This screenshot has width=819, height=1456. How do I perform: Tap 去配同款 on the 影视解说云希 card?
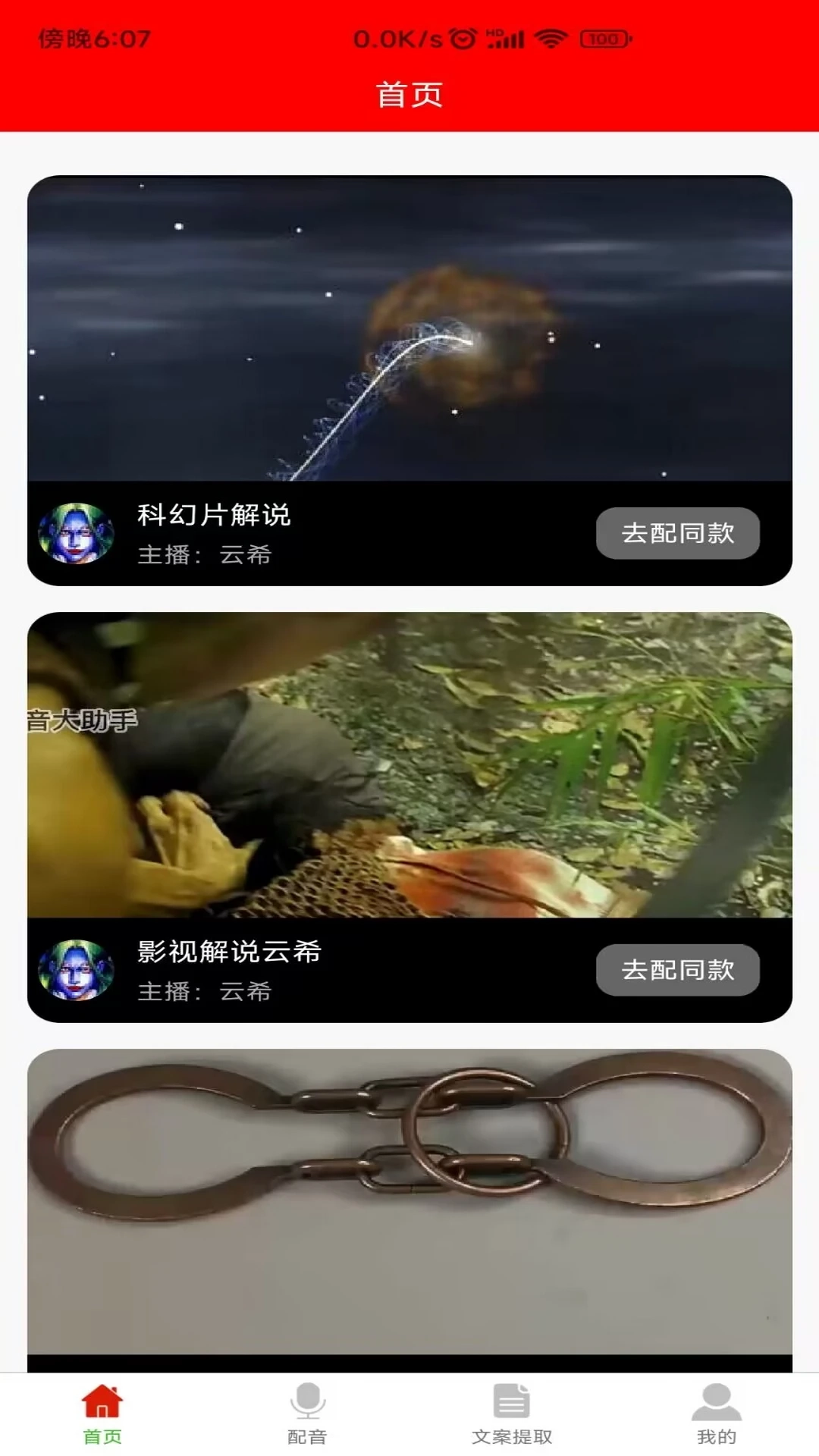[x=677, y=970]
